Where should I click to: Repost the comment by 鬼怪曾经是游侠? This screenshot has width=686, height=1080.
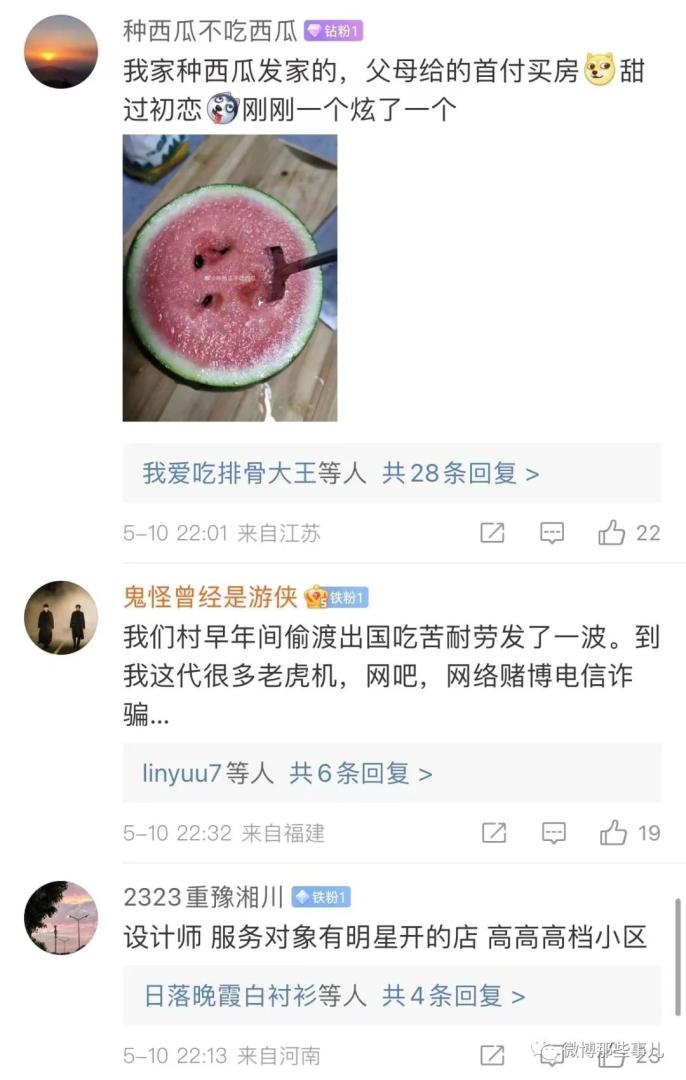[x=493, y=832]
